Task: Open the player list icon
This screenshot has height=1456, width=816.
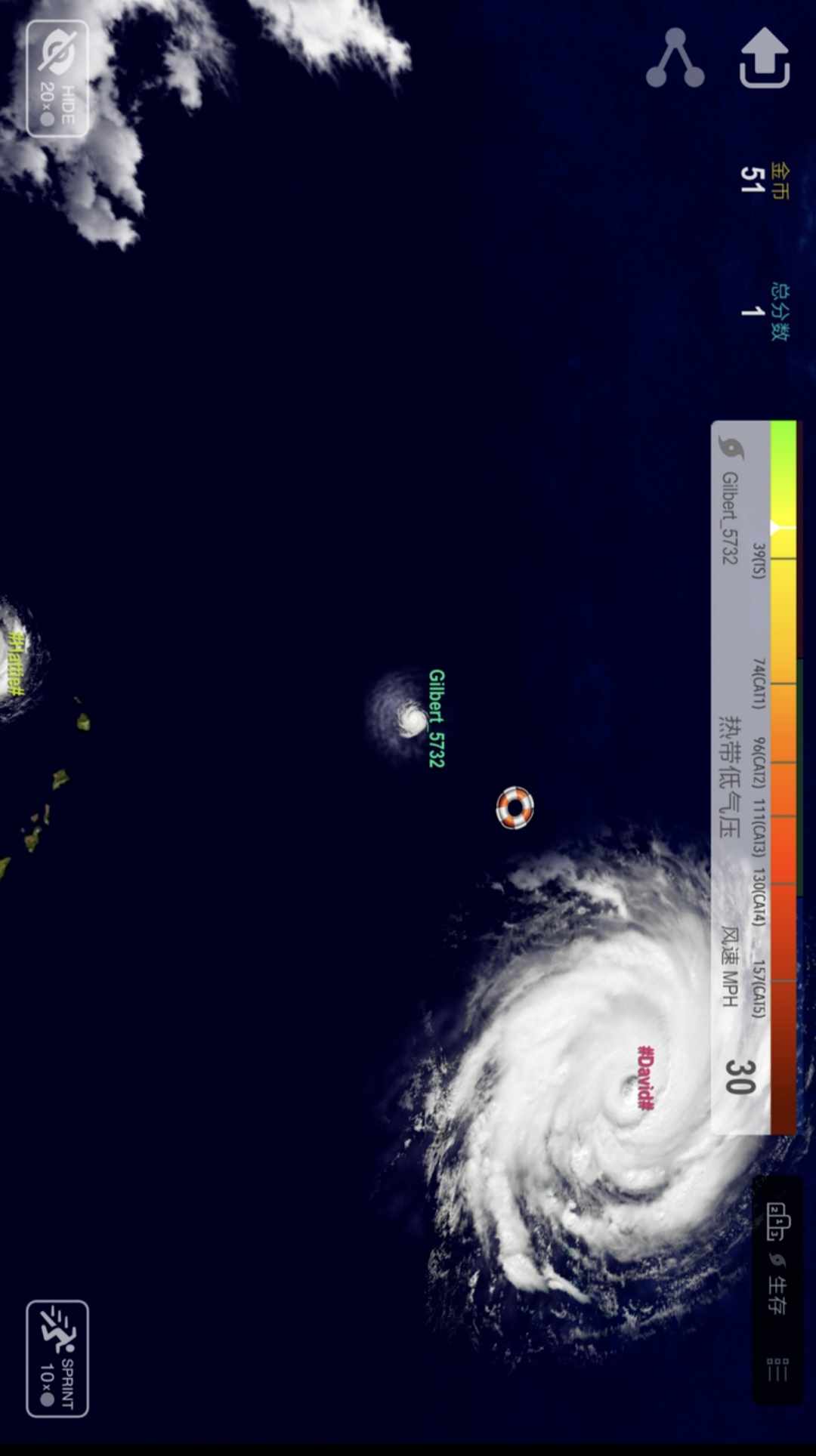Action: point(777,1369)
